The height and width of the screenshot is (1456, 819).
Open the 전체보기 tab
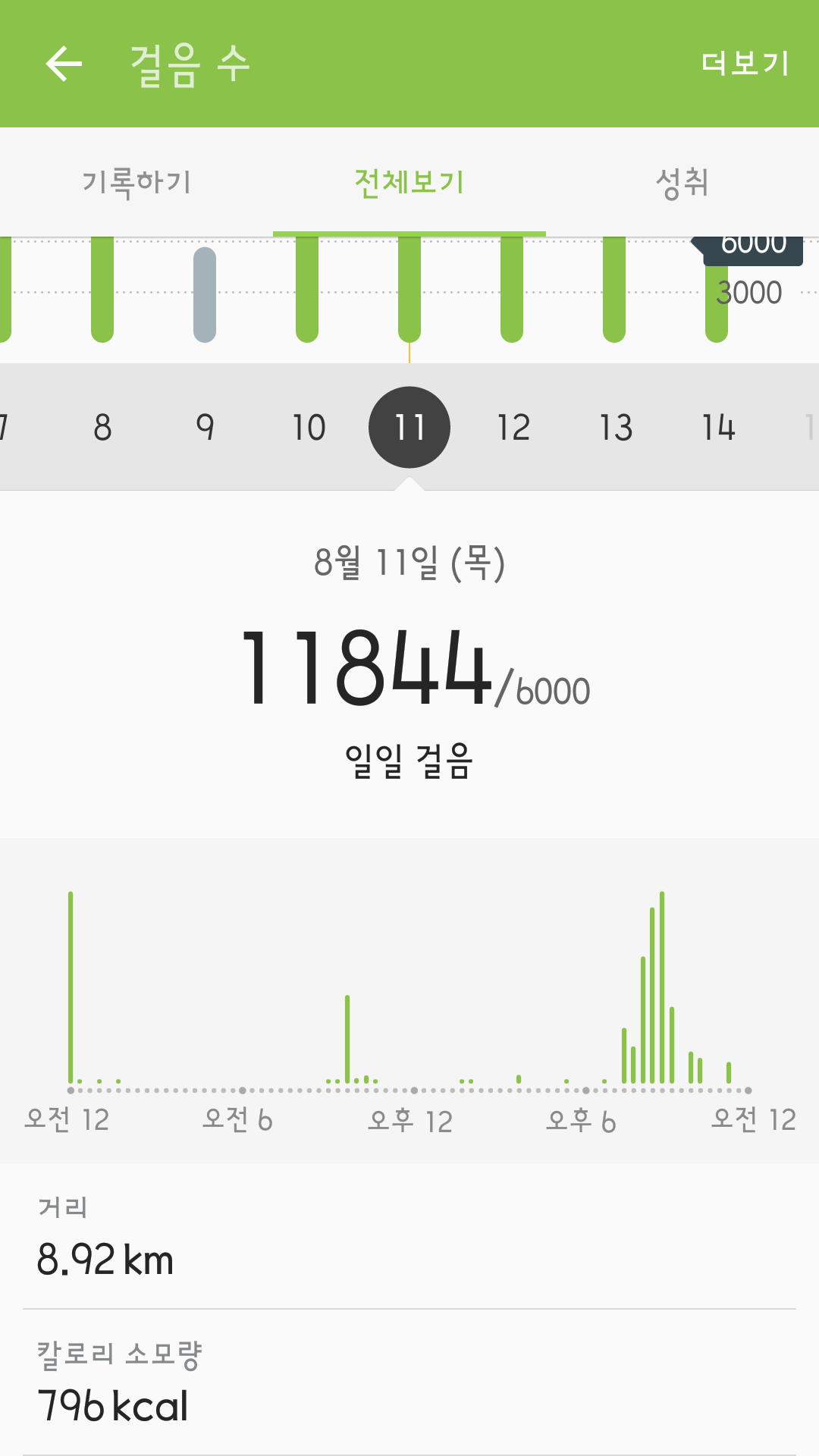pos(409,183)
